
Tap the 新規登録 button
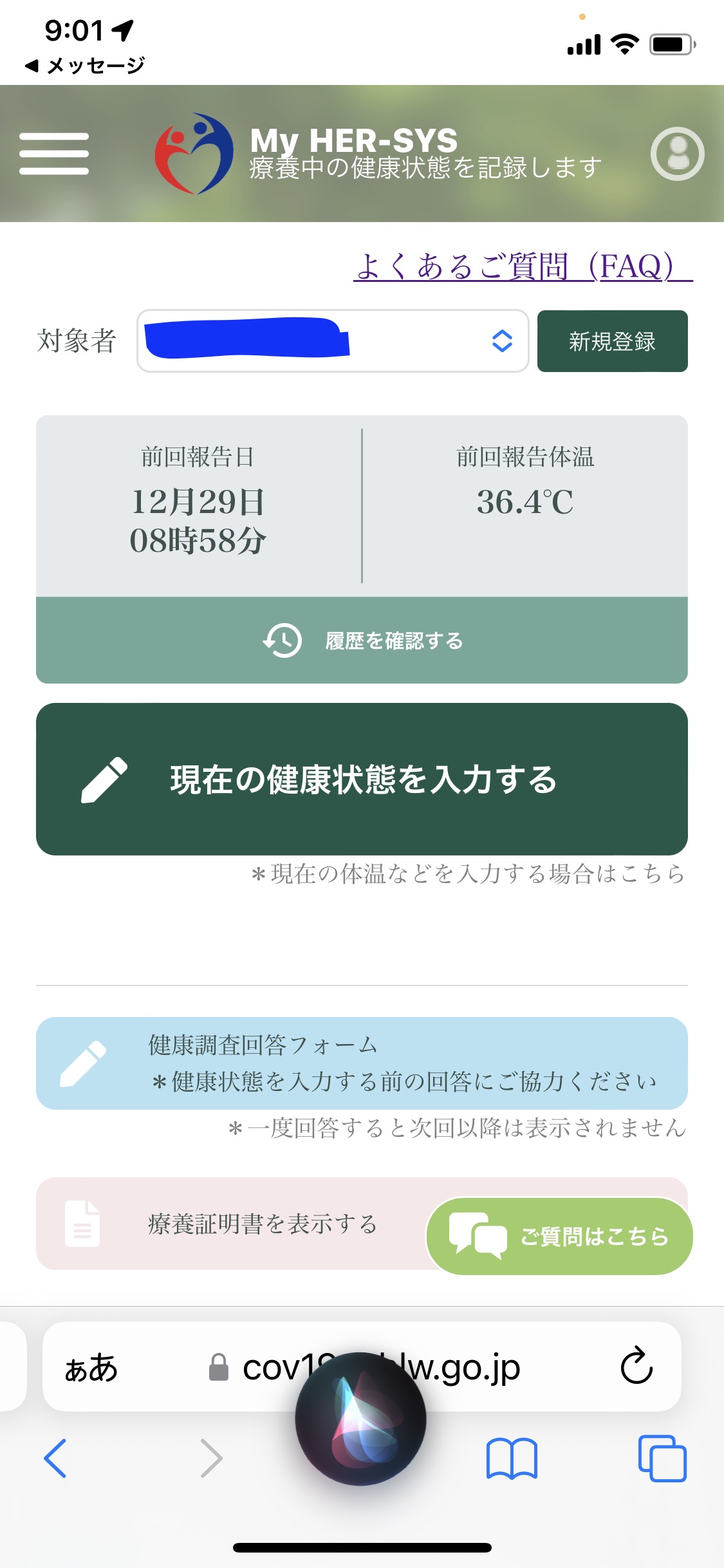612,341
